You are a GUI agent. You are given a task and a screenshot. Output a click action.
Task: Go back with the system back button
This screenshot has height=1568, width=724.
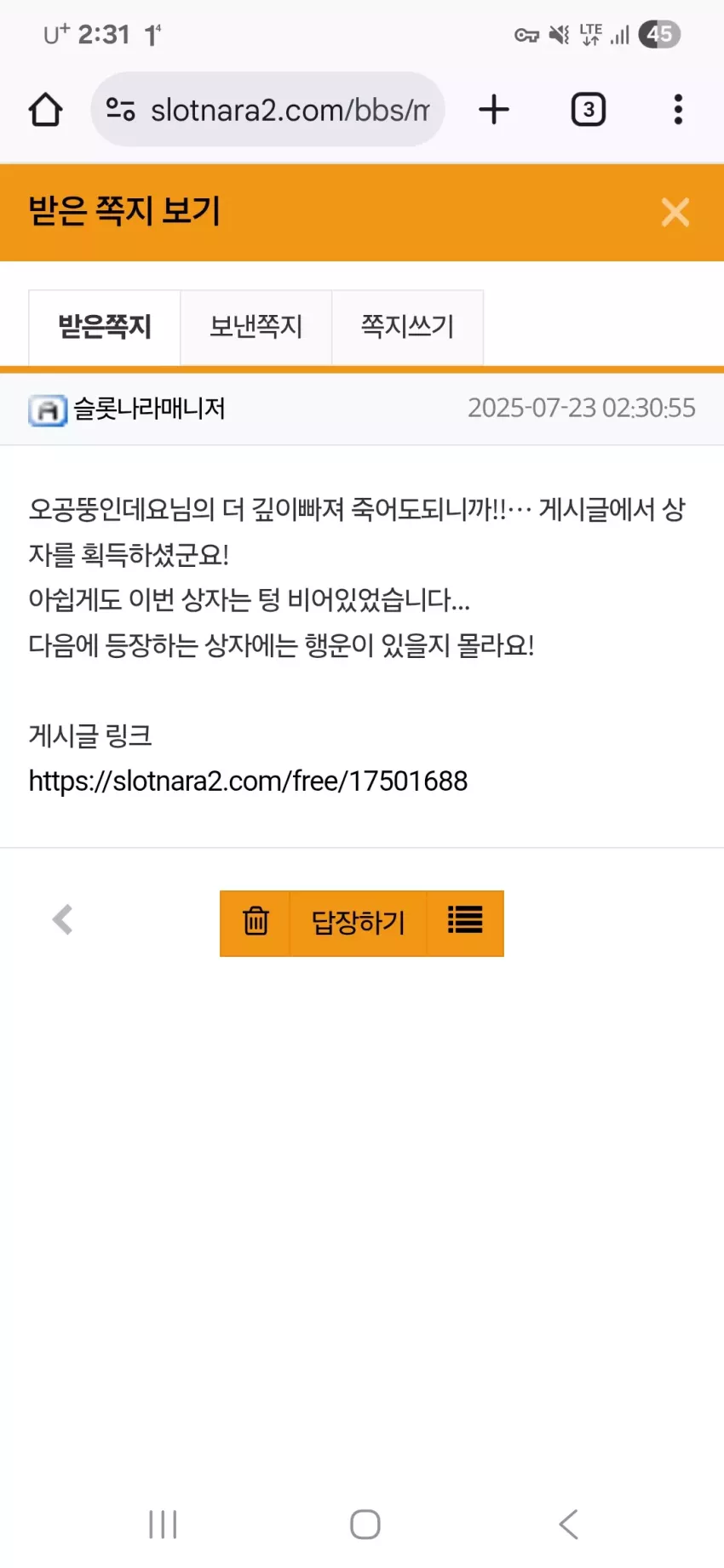[569, 1524]
